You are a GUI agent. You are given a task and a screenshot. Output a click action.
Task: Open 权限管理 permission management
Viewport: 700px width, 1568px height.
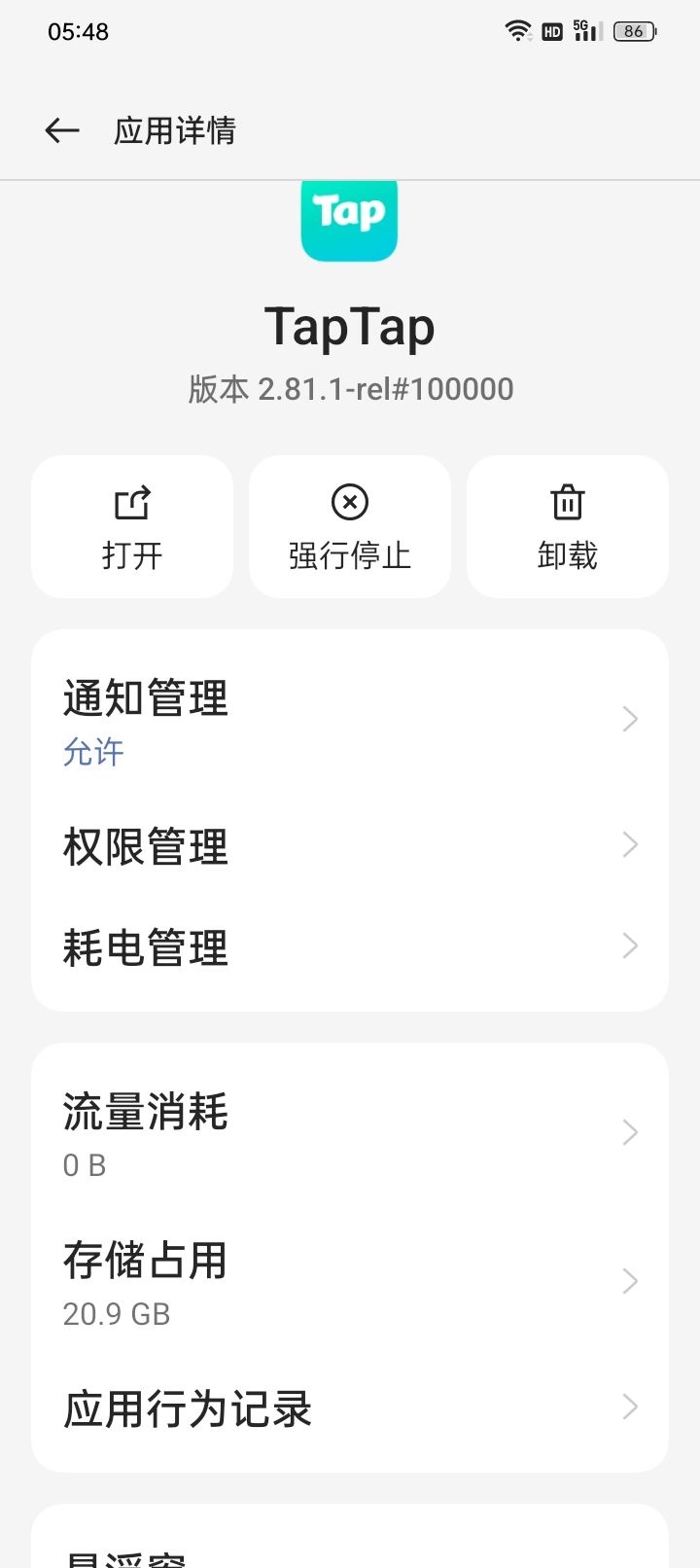click(x=350, y=846)
